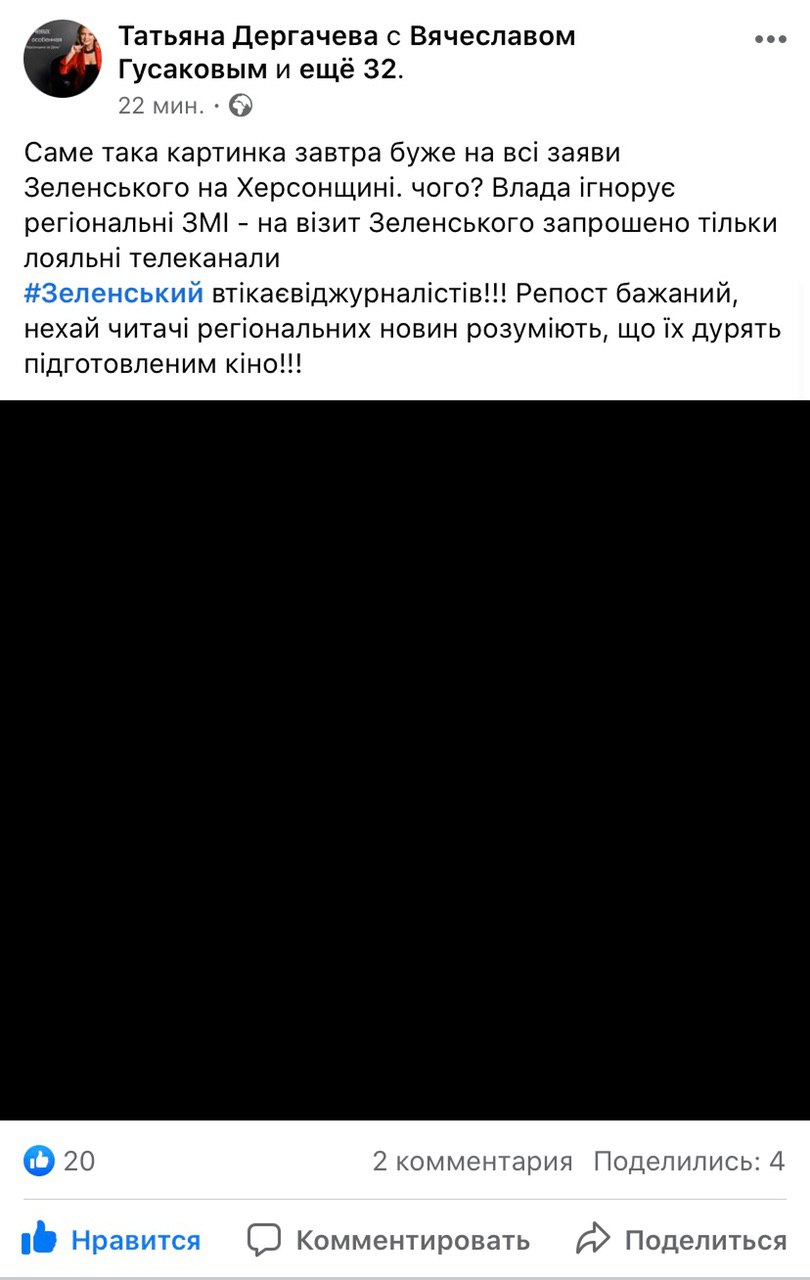The image size is (810, 1280).
Task: Open Татьяна Дергачева's profile name link
Action: coord(247,37)
